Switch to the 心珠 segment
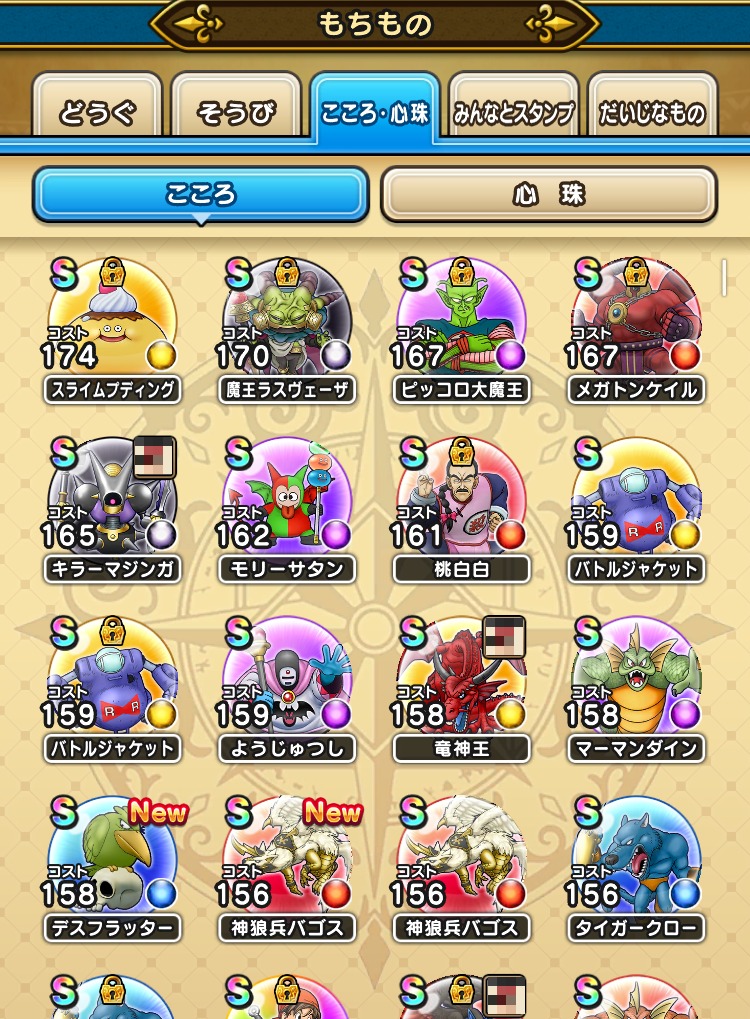Image resolution: width=750 pixels, height=1019 pixels. tap(549, 194)
